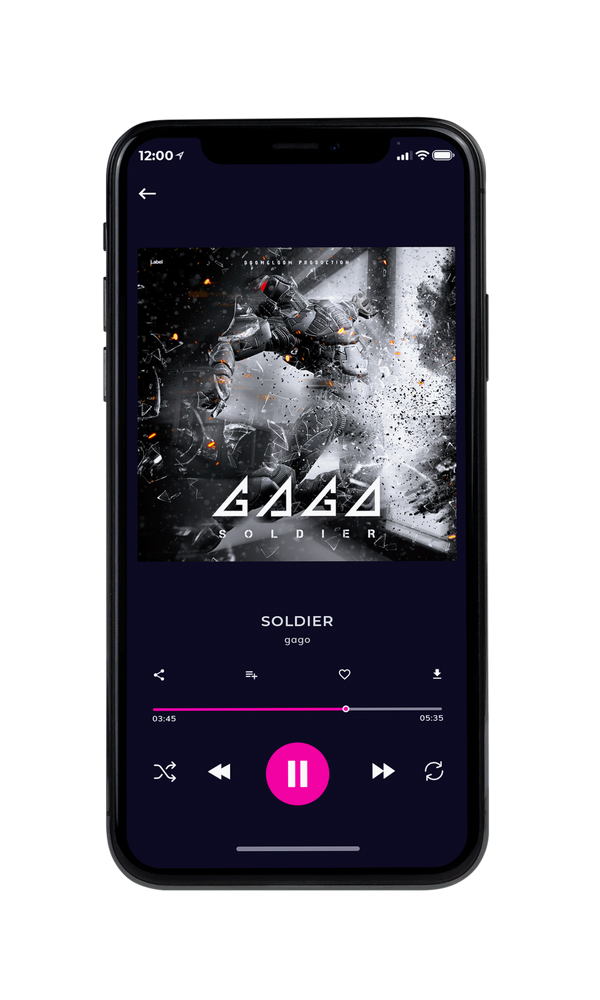This screenshot has width=600, height=1000.
Task: Download the current track
Action: click(437, 674)
